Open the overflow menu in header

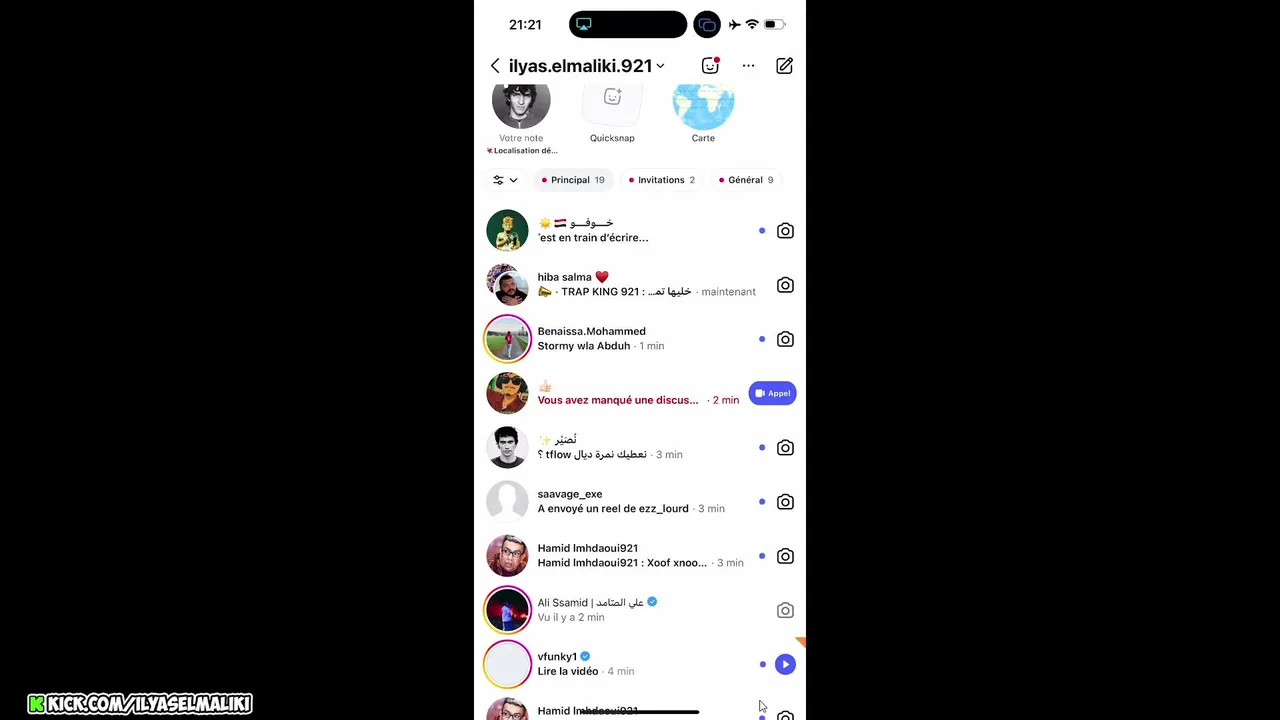[x=748, y=66]
